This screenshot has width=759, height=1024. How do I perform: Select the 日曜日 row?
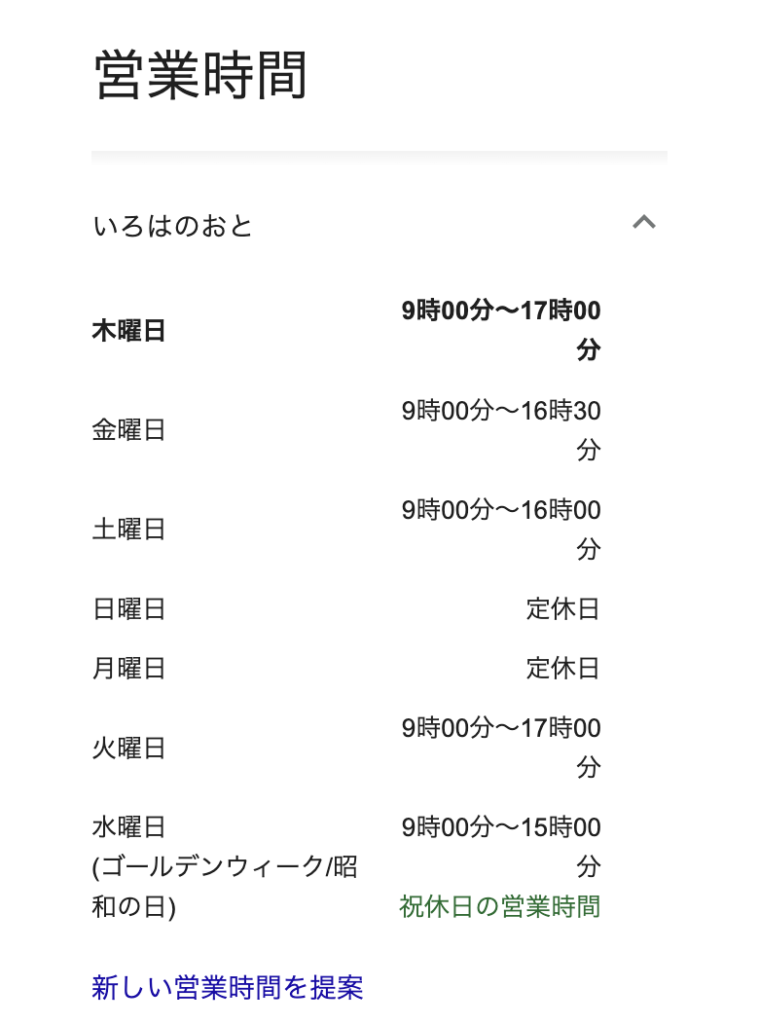(128, 609)
